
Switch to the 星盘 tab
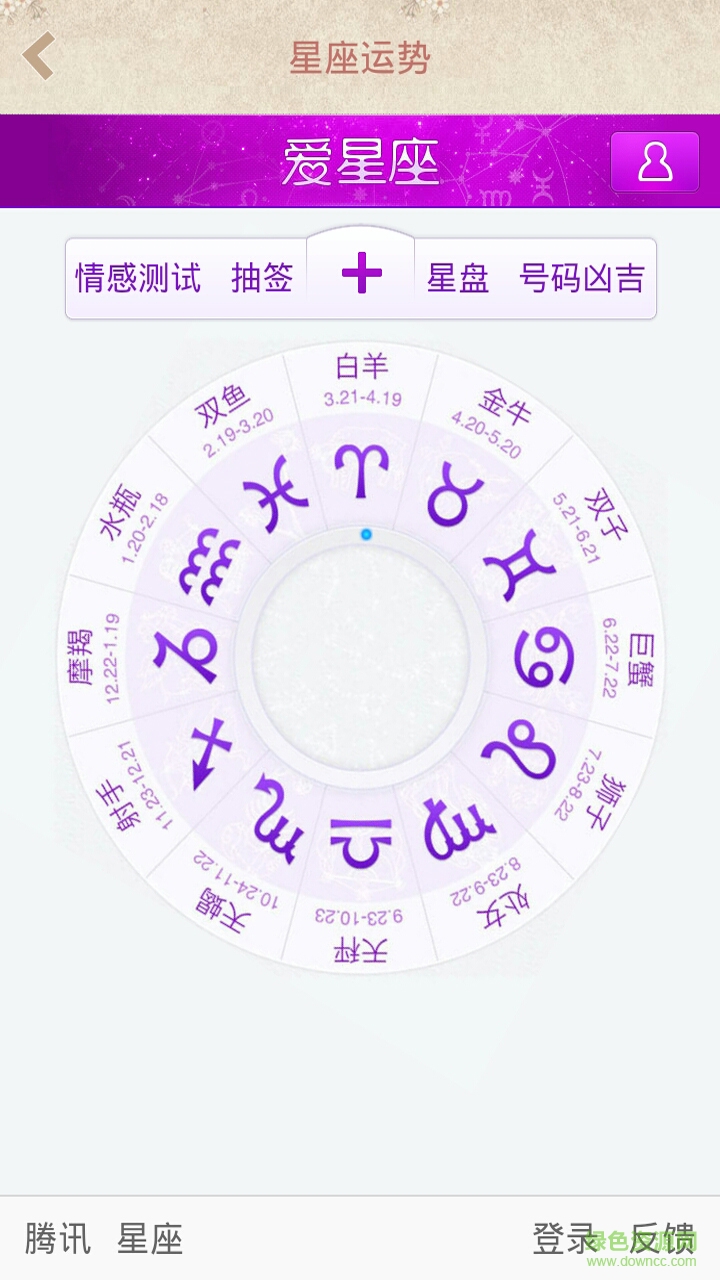pos(460,277)
